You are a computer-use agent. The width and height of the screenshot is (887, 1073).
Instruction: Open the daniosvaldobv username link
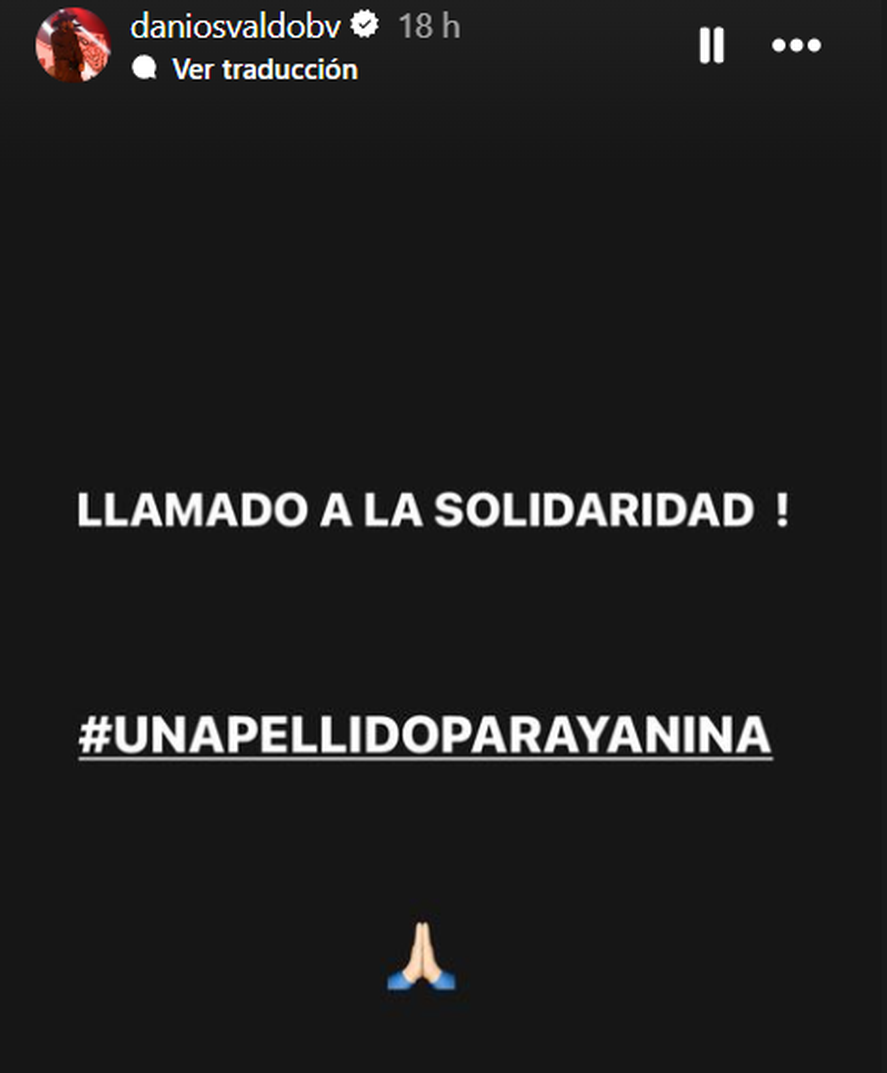tap(236, 27)
